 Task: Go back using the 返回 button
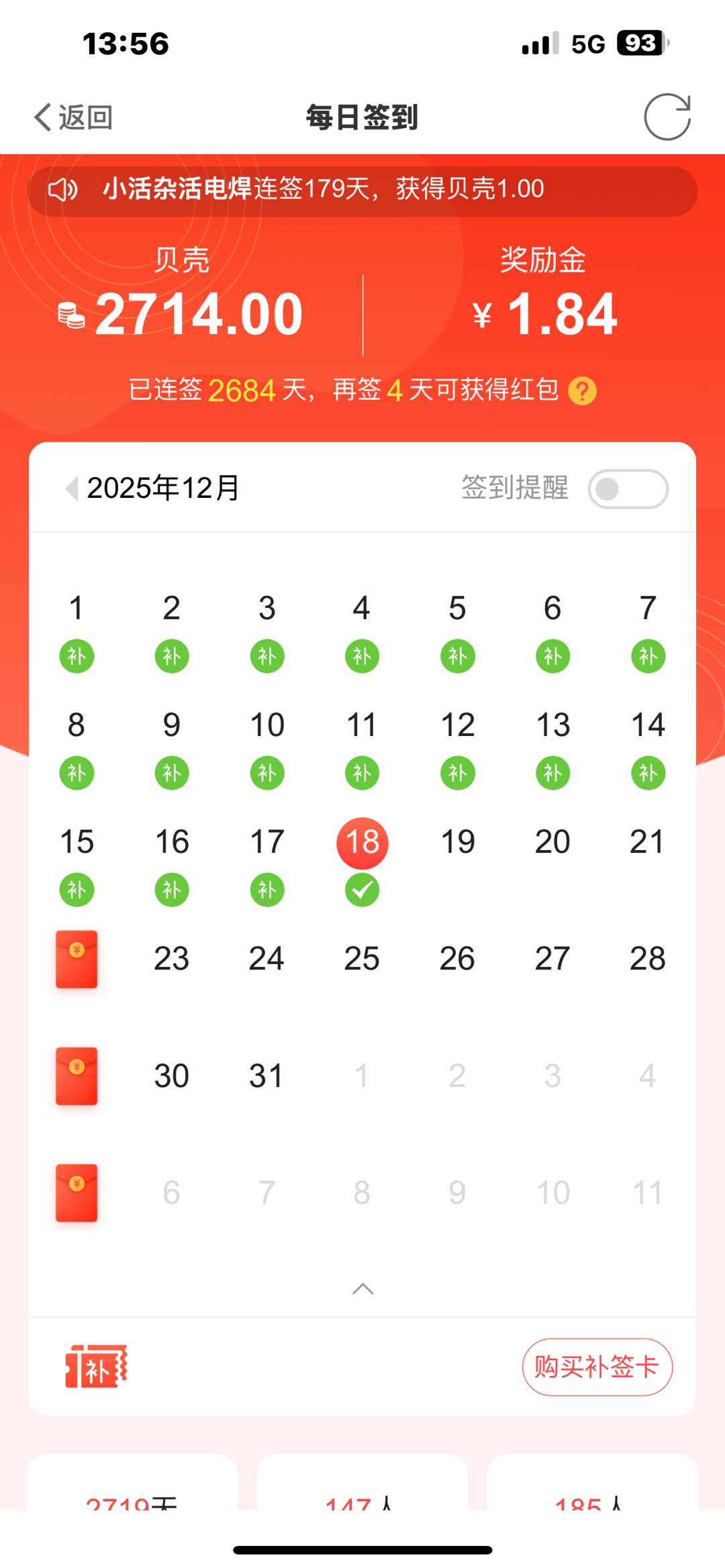coord(74,117)
